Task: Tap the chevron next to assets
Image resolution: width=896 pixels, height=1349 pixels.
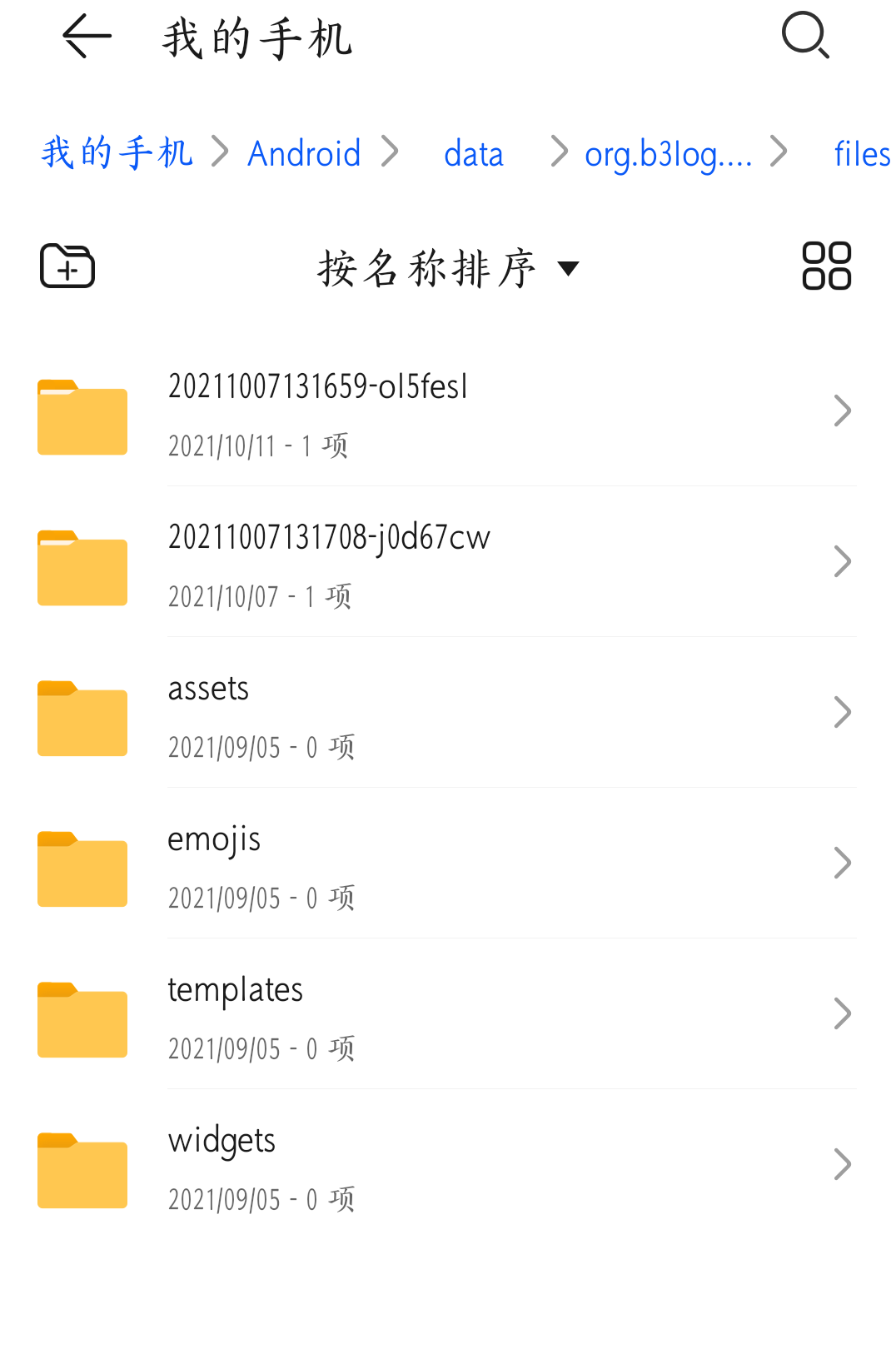Action: pyautogui.click(x=843, y=712)
